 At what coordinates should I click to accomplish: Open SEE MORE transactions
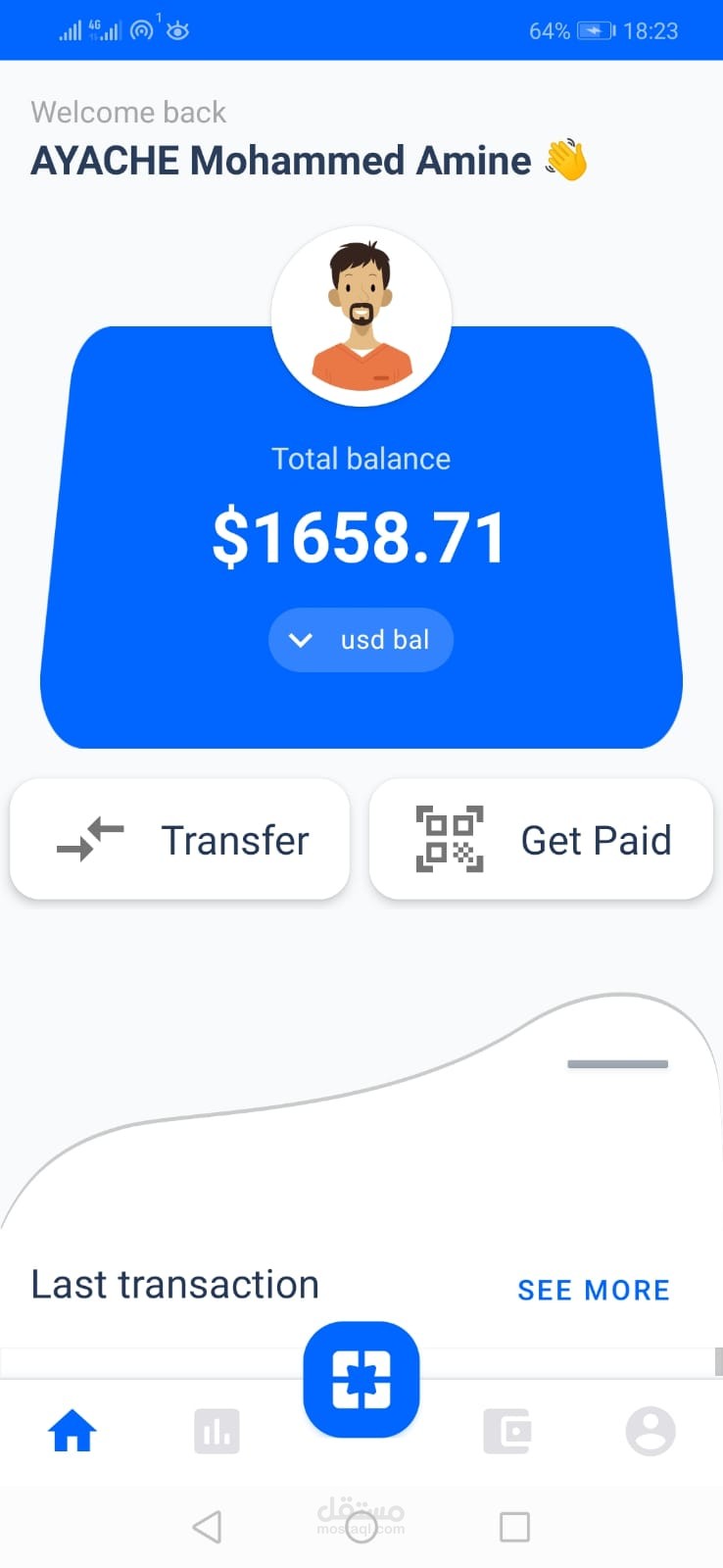[594, 1289]
